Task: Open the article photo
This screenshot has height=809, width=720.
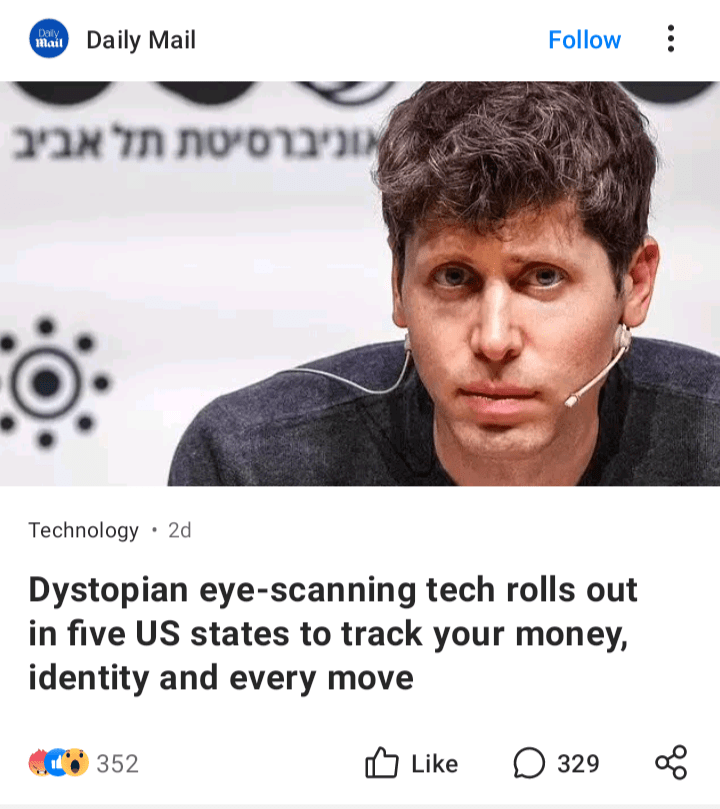Action: (x=360, y=283)
